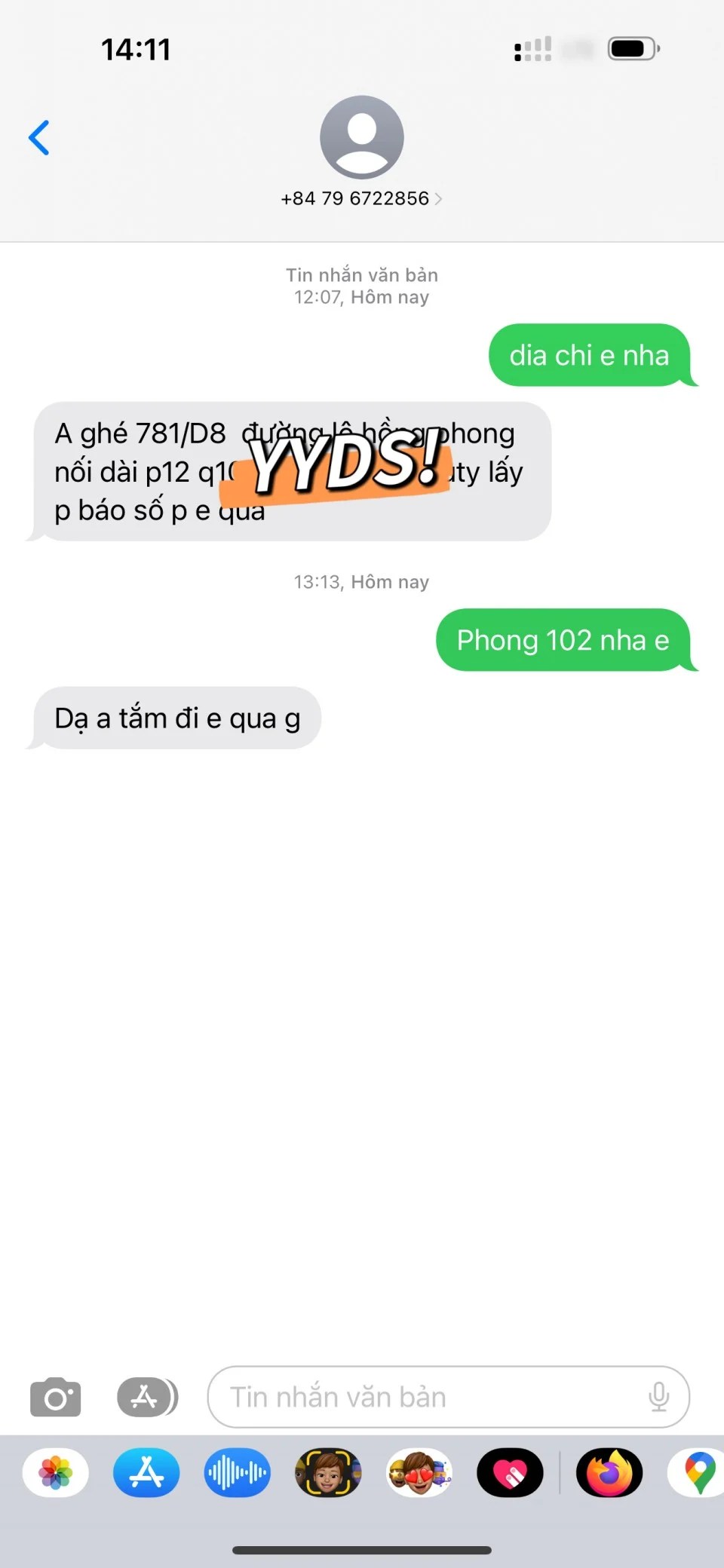The image size is (724, 1568).
Task: Open the App Store in the app strip
Action: click(146, 1472)
